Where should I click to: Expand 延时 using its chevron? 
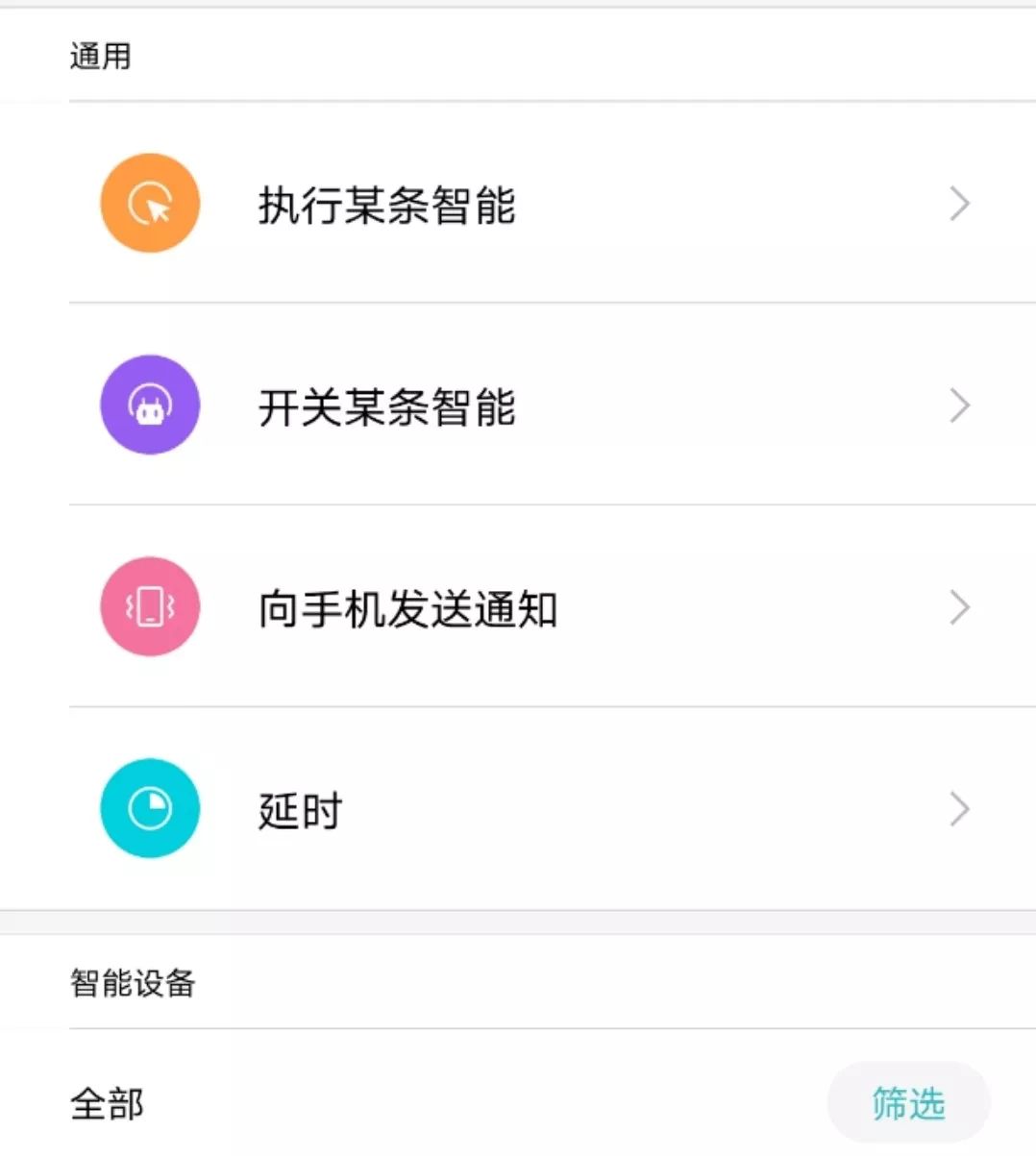tap(958, 808)
